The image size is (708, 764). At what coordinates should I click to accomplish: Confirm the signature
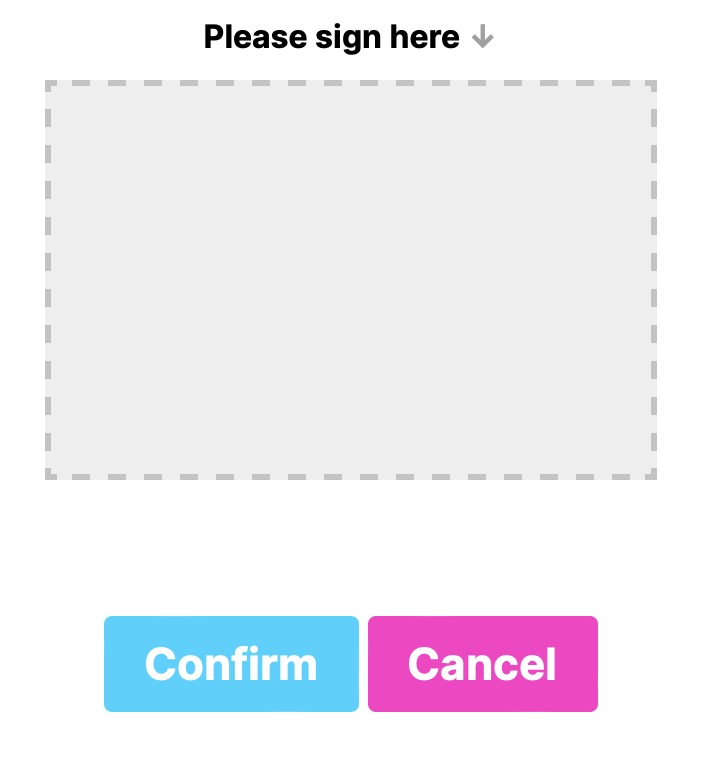click(x=231, y=664)
